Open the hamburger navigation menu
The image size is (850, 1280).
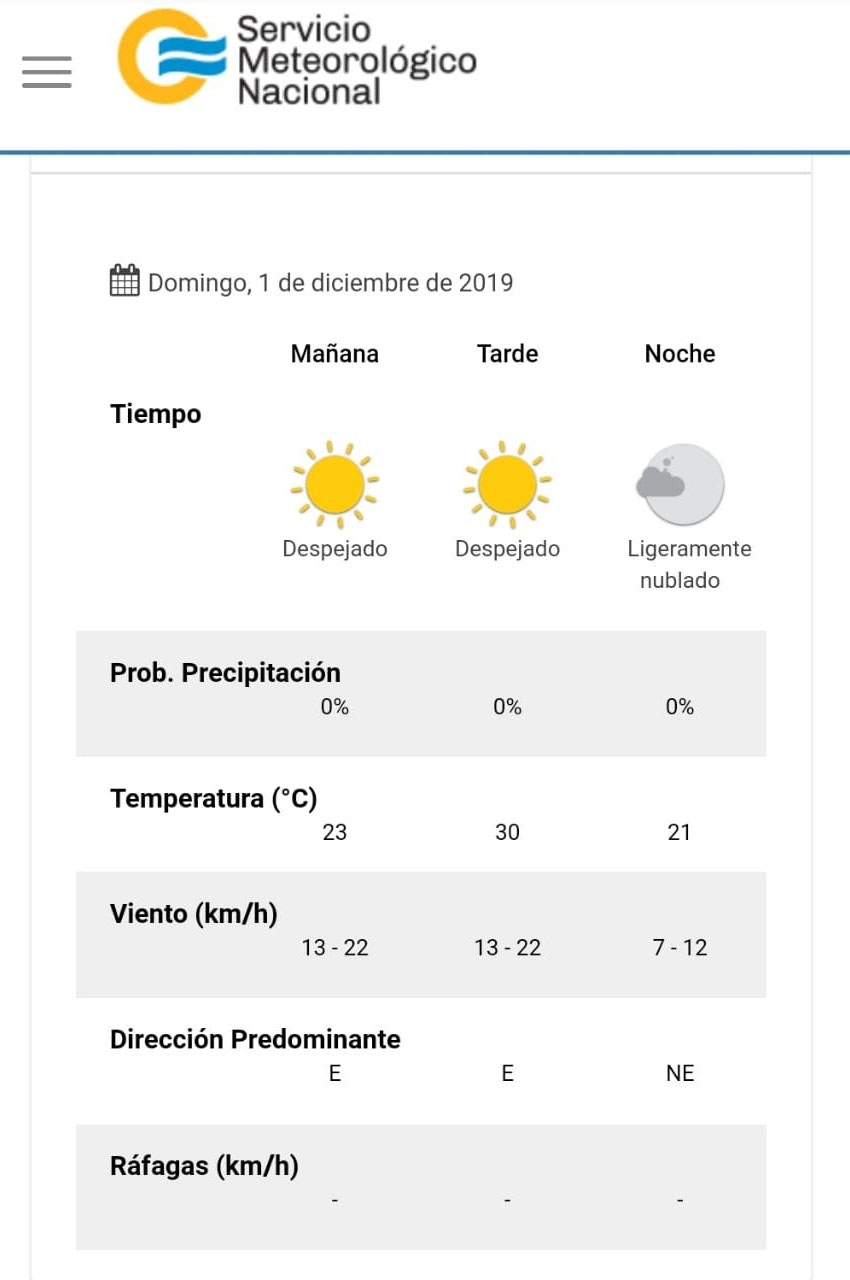point(47,72)
